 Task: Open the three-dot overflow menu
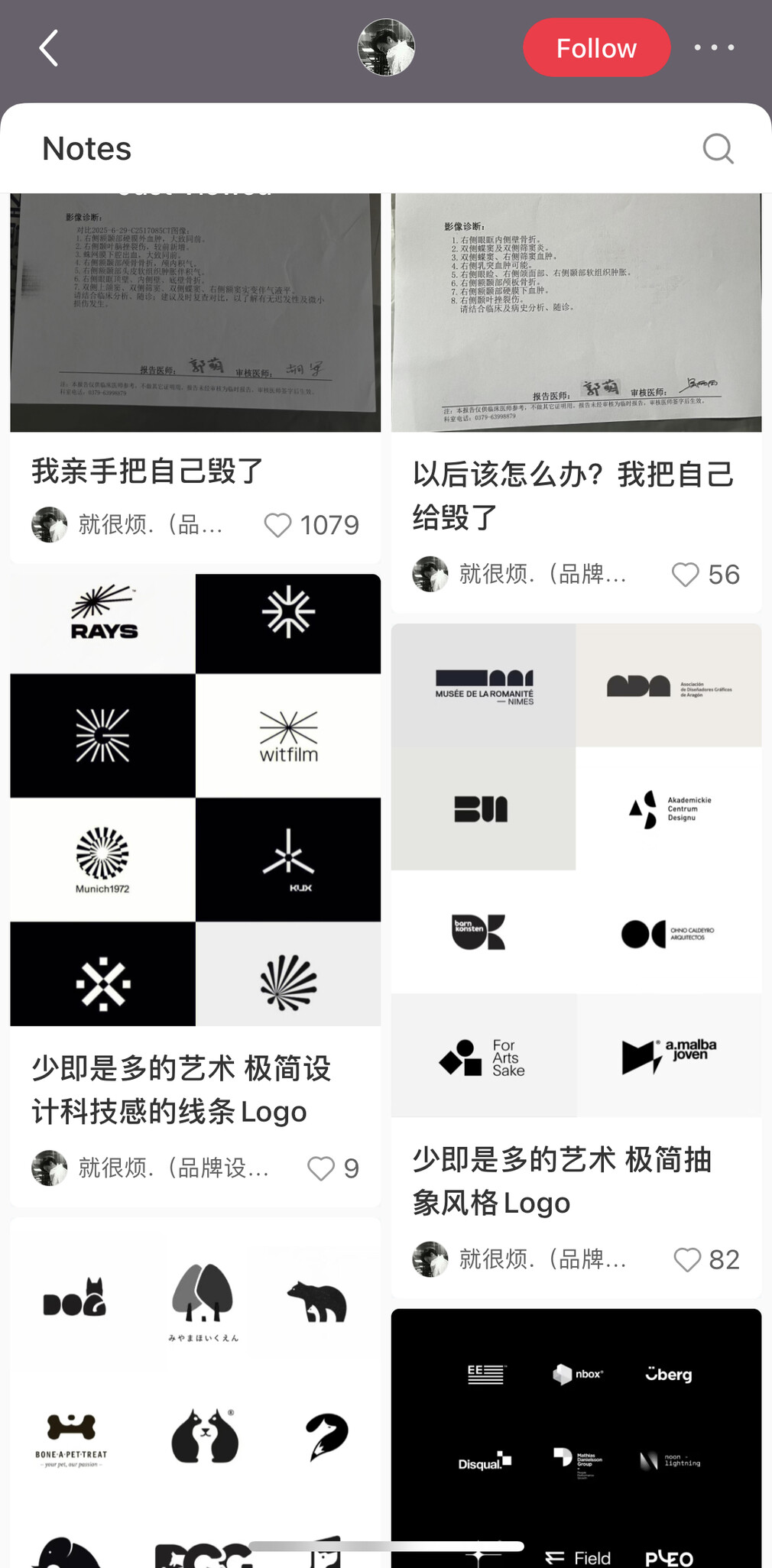(x=714, y=47)
